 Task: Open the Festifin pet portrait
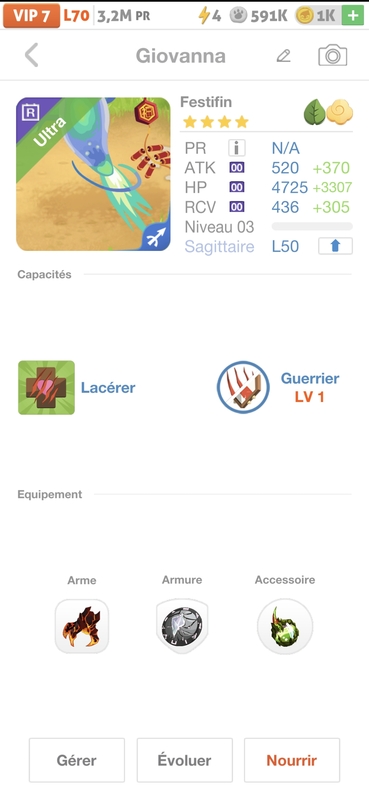(93, 174)
